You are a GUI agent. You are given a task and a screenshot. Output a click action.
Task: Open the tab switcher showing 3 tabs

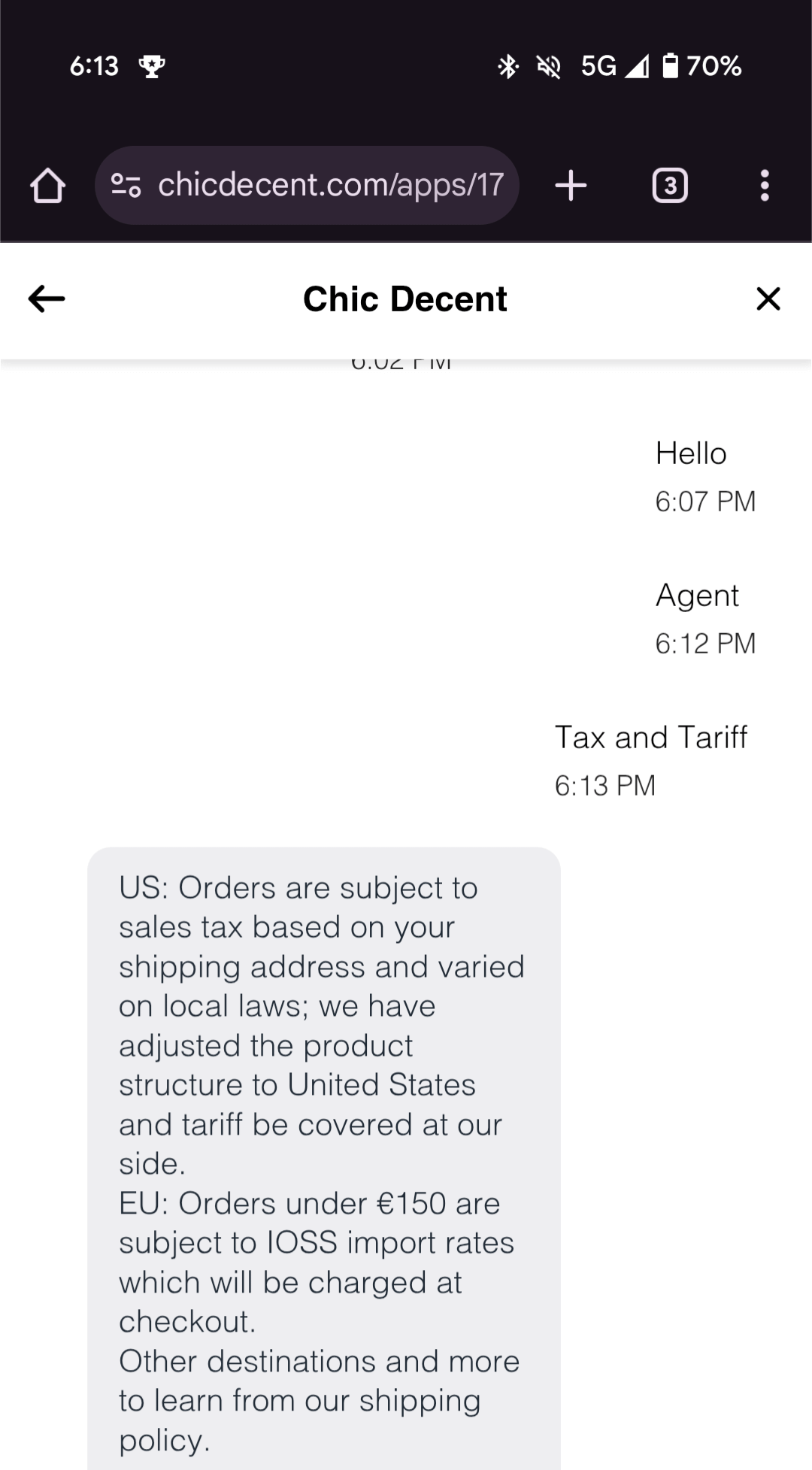pyautogui.click(x=670, y=186)
